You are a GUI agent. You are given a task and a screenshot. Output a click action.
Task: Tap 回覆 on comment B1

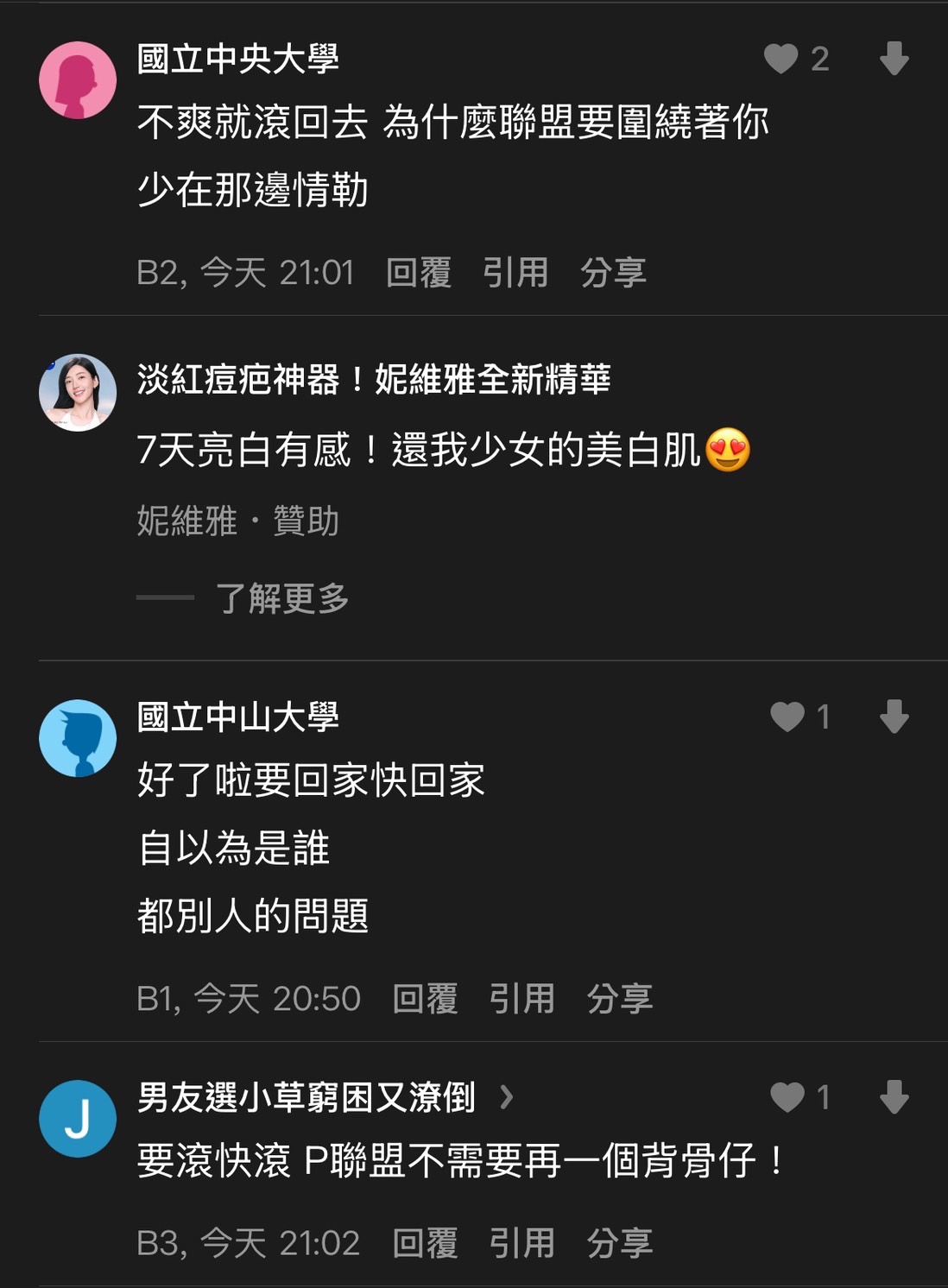[425, 999]
